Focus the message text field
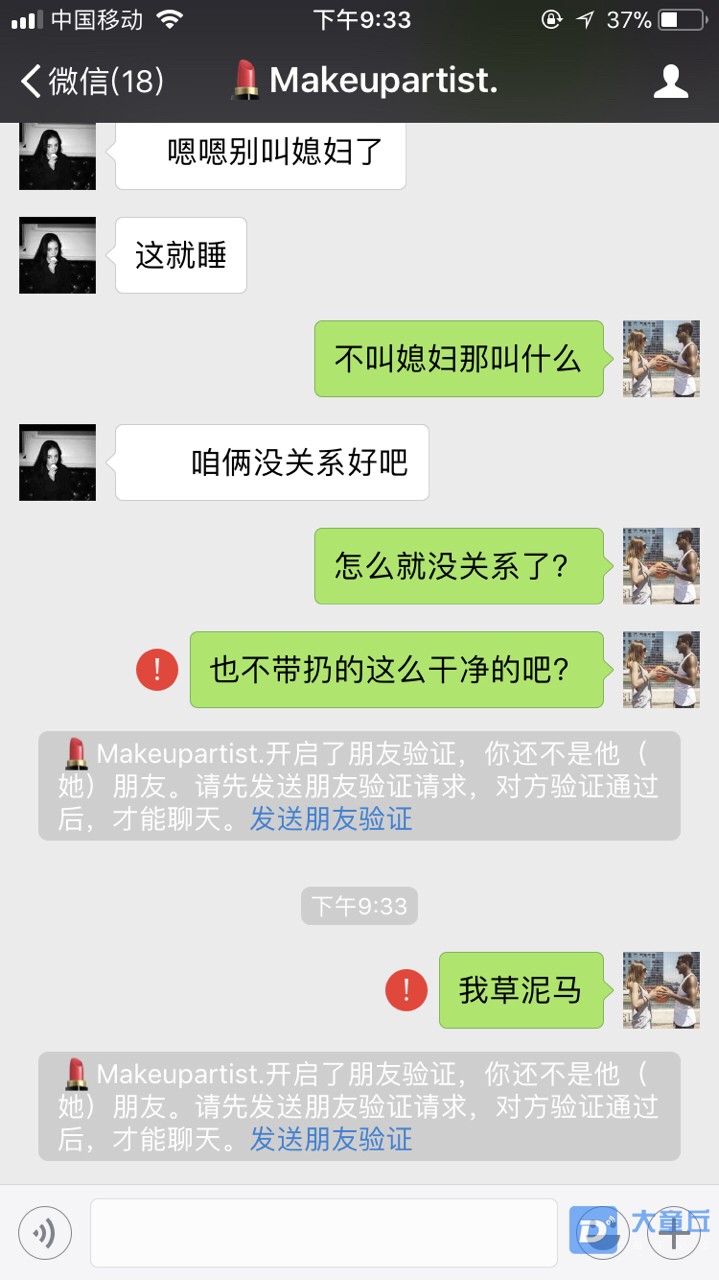719x1280 pixels. [323, 1233]
